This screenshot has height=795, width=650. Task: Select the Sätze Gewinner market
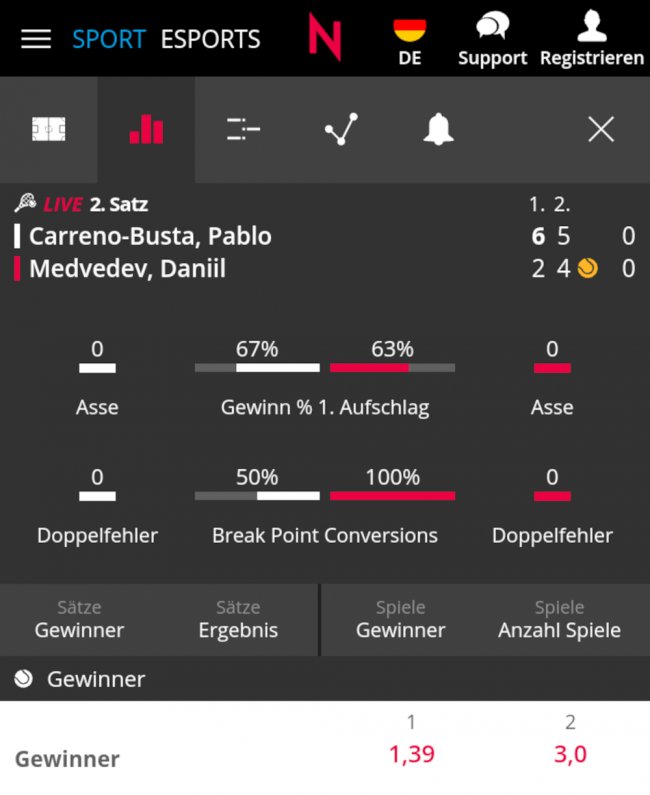tap(79, 620)
